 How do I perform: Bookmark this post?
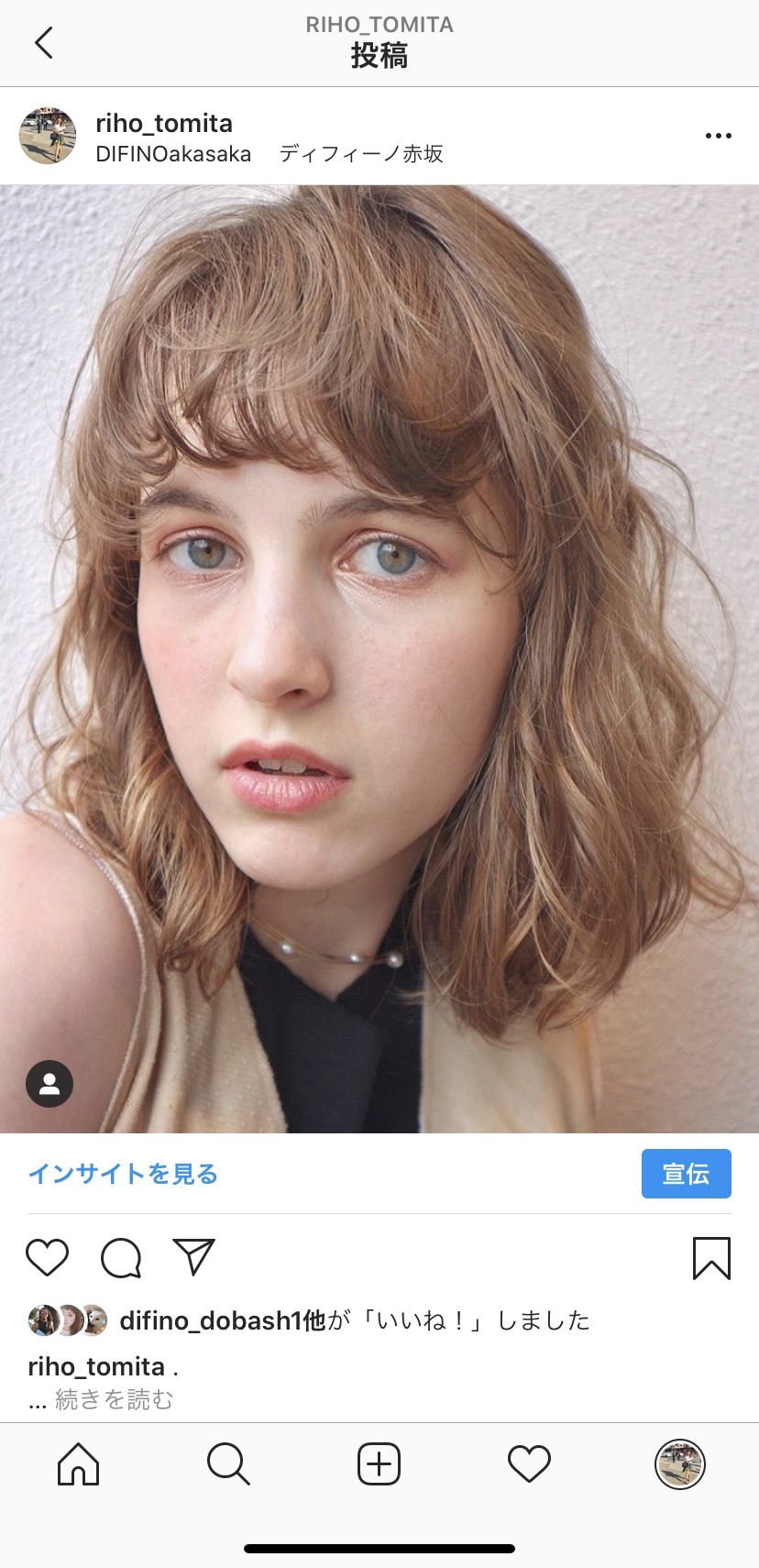coord(711,1257)
